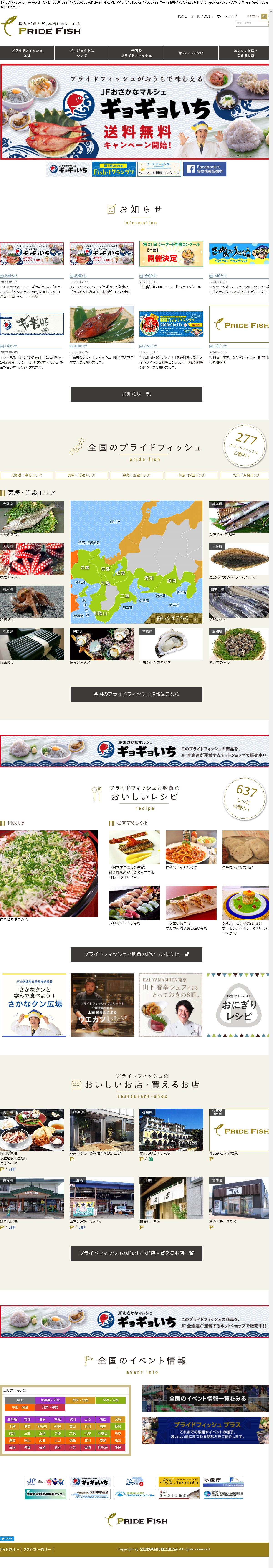Select おいしいレシピ in the navigation bar
The width and height of the screenshot is (273, 1568).
click(191, 53)
